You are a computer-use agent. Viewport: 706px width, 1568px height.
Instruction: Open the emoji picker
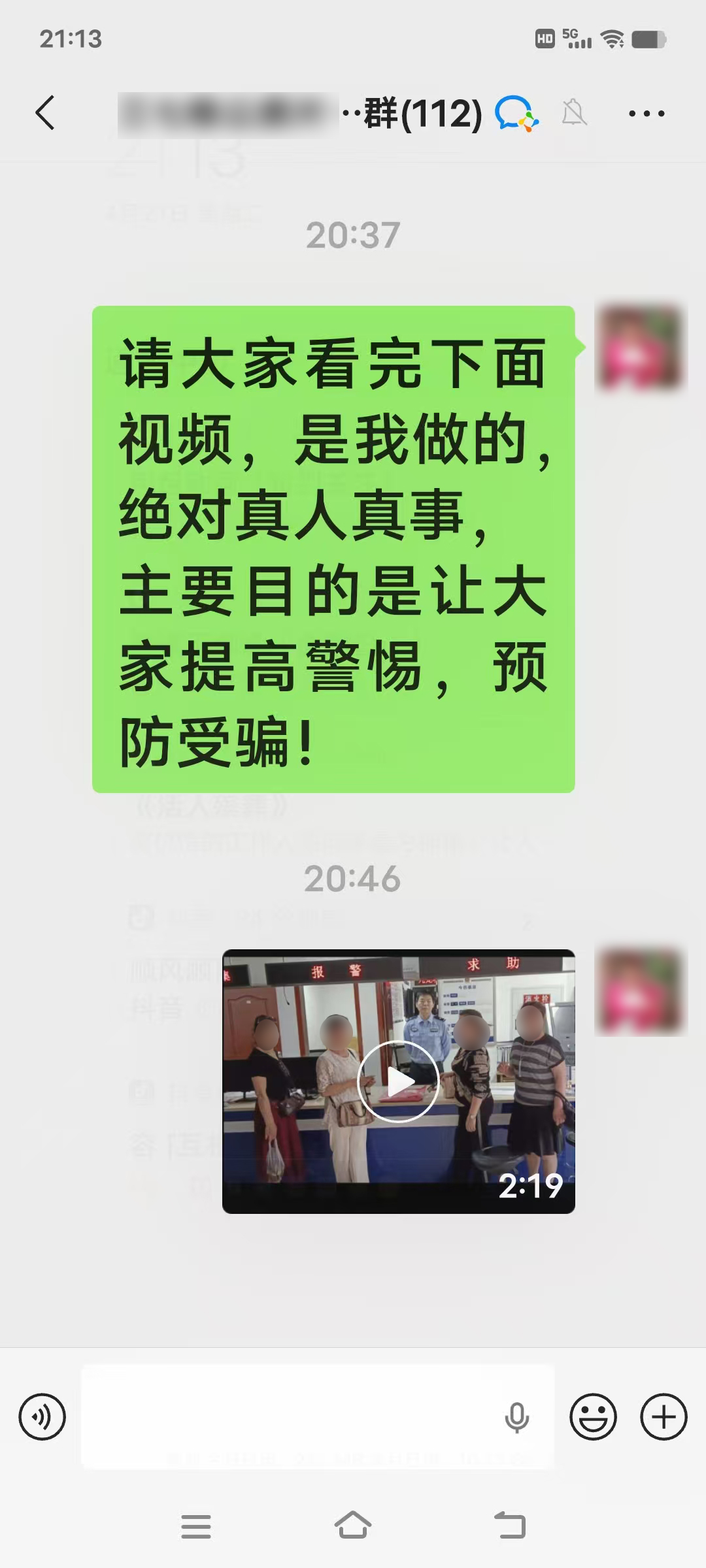[x=593, y=1417]
